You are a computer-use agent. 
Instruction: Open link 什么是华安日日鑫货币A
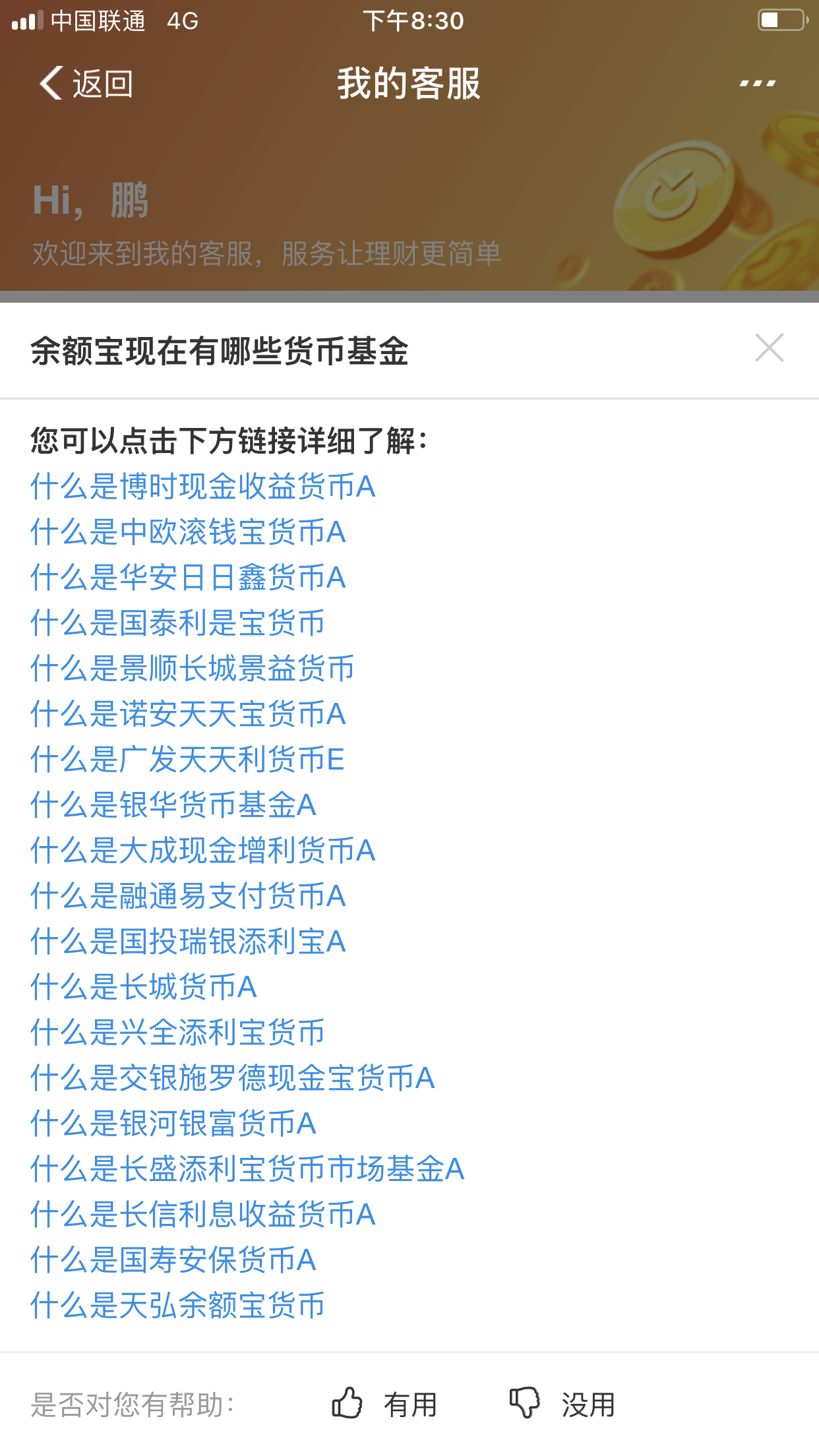(x=189, y=578)
